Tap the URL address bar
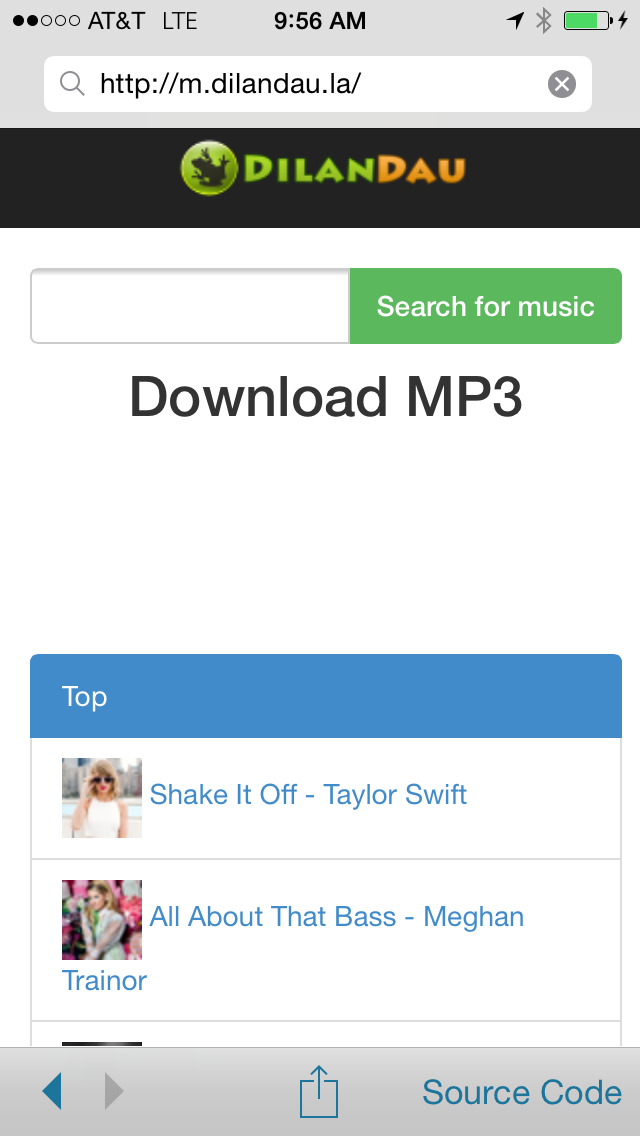The image size is (640, 1136). point(300,84)
